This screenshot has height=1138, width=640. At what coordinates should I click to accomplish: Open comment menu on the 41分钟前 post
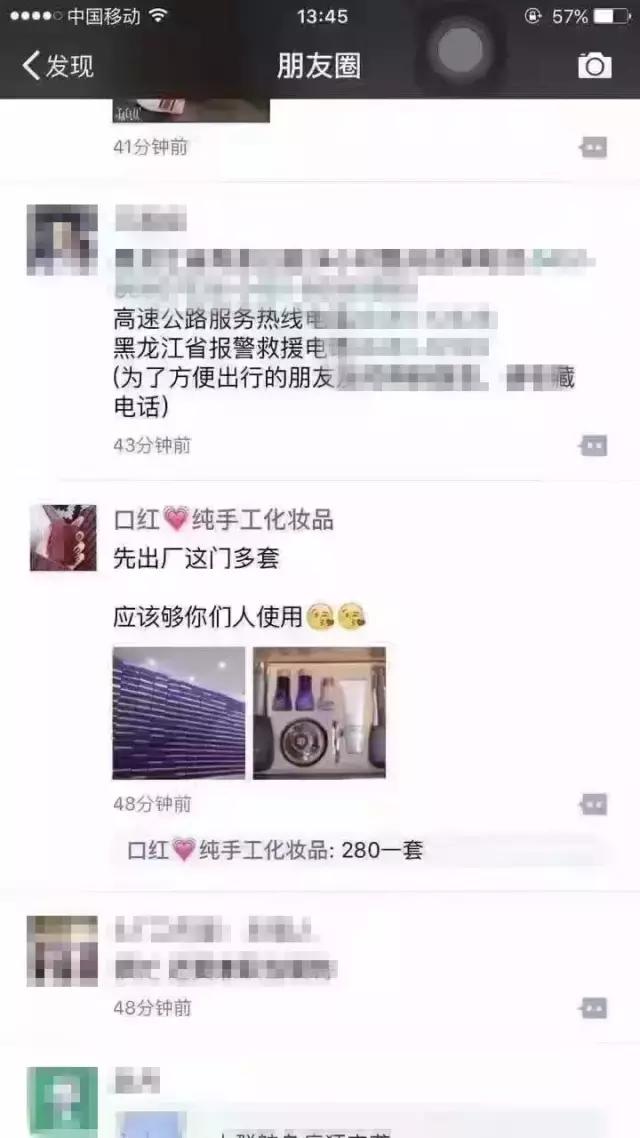[x=594, y=147]
